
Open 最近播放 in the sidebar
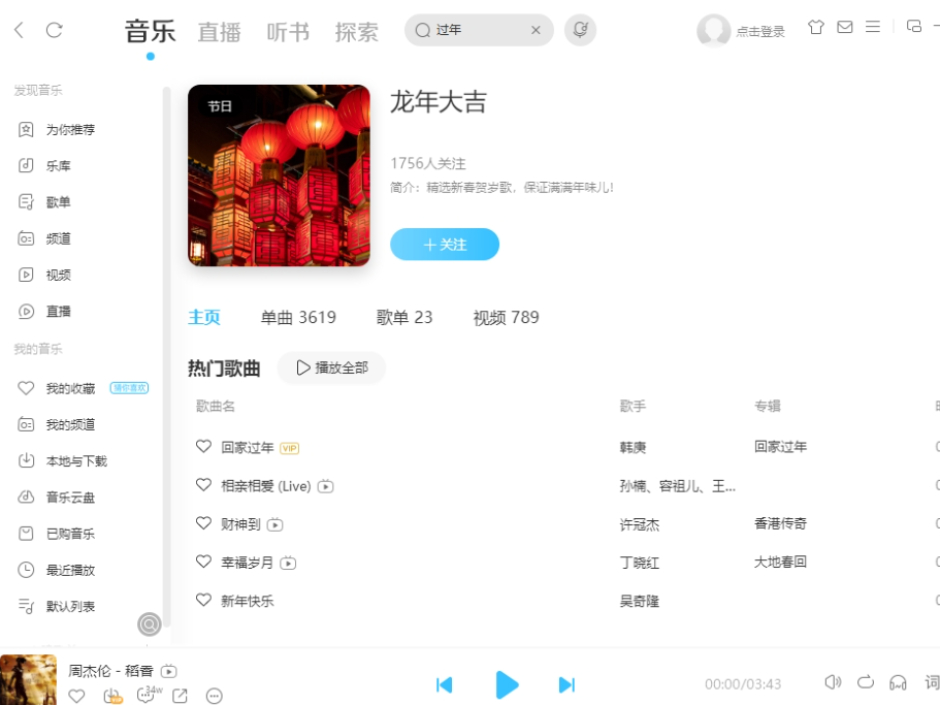(70, 570)
